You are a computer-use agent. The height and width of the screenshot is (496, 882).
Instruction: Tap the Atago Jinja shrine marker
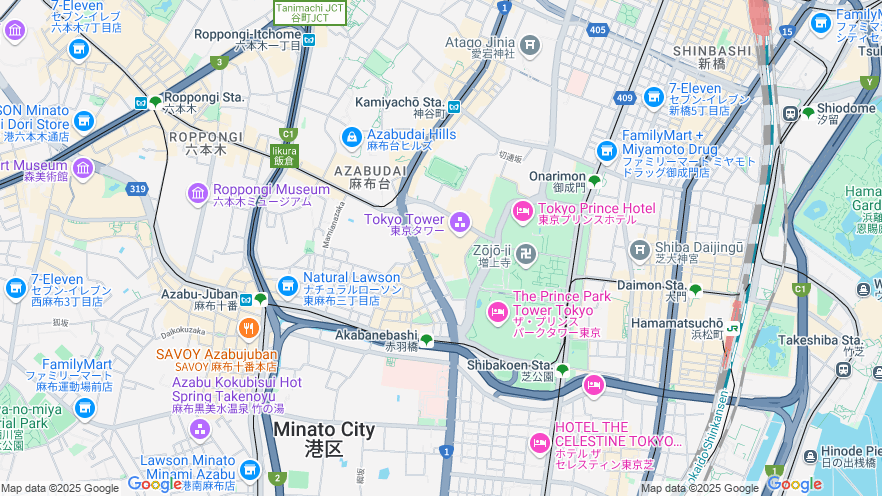coord(529,44)
